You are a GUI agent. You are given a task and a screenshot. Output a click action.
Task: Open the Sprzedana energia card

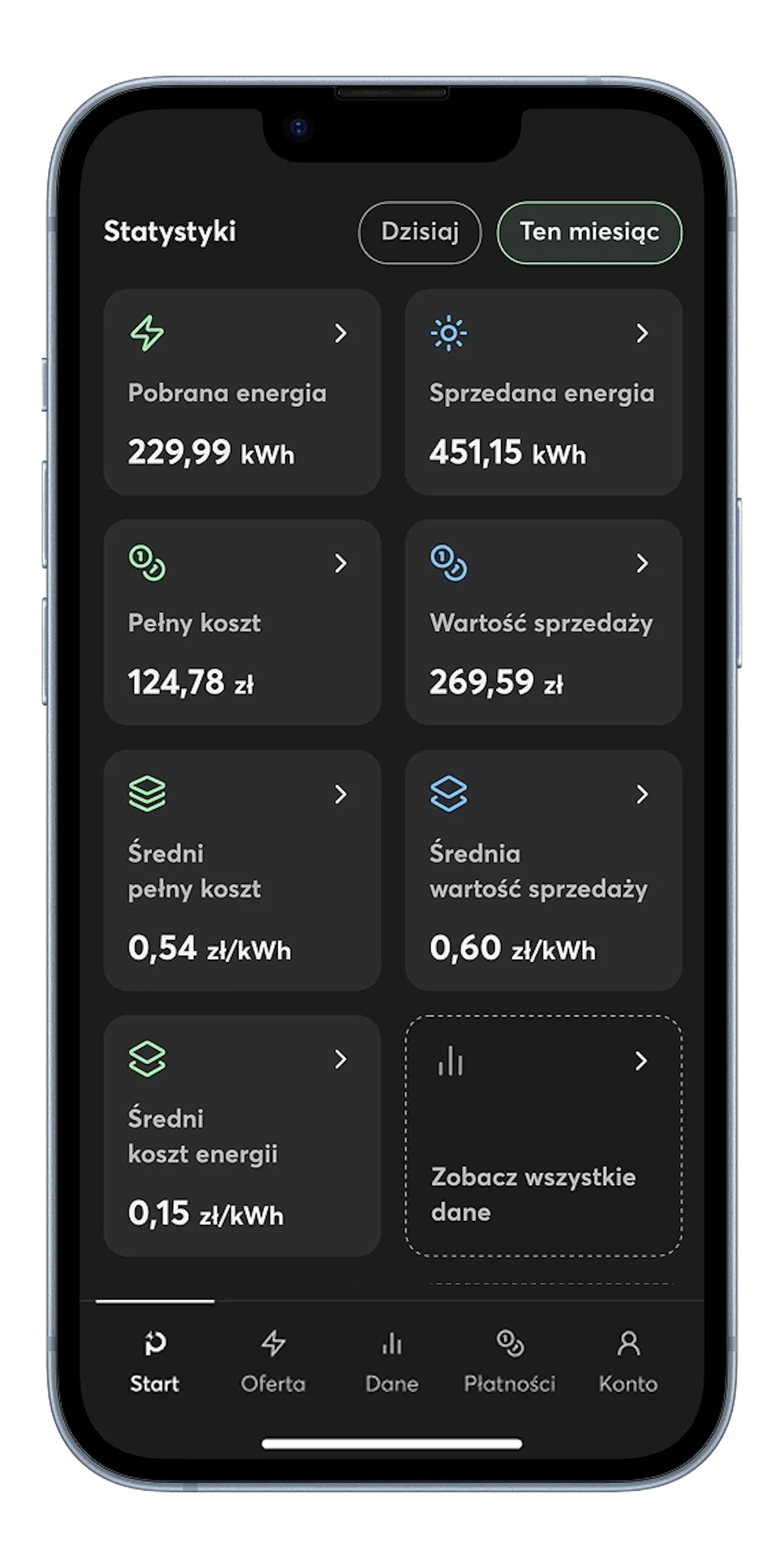[544, 392]
